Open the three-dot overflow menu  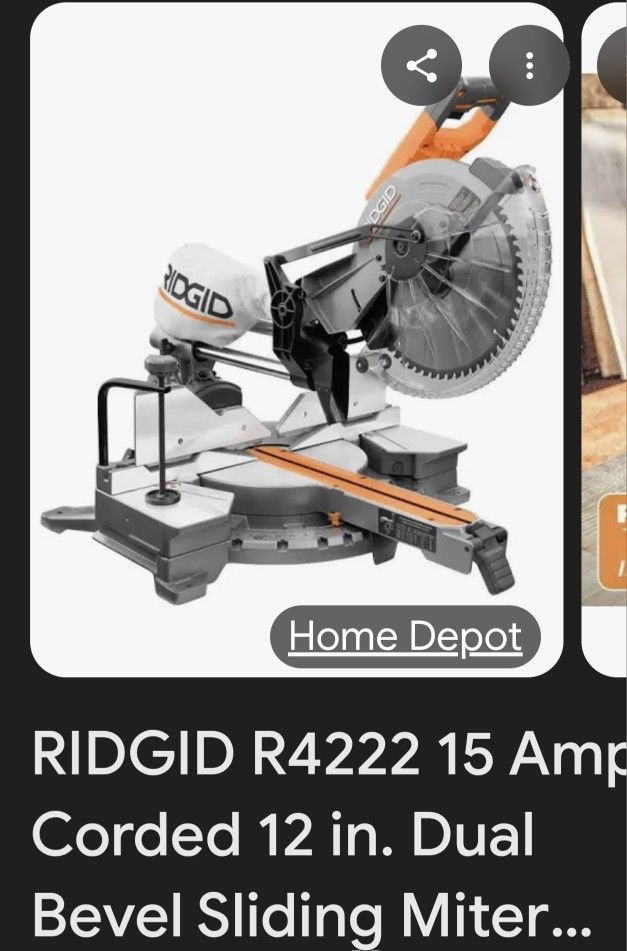(x=529, y=67)
